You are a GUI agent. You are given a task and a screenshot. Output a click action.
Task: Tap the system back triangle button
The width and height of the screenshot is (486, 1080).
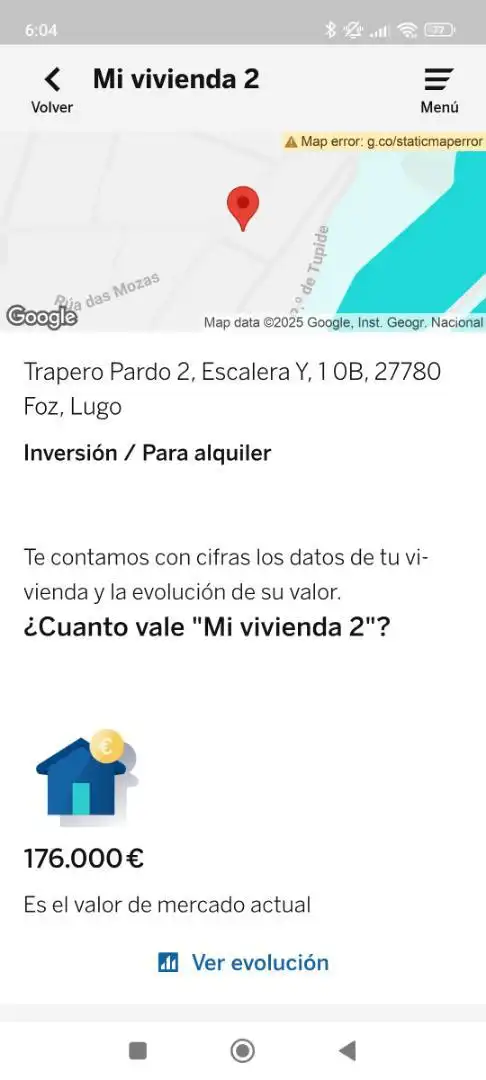pyautogui.click(x=347, y=1050)
